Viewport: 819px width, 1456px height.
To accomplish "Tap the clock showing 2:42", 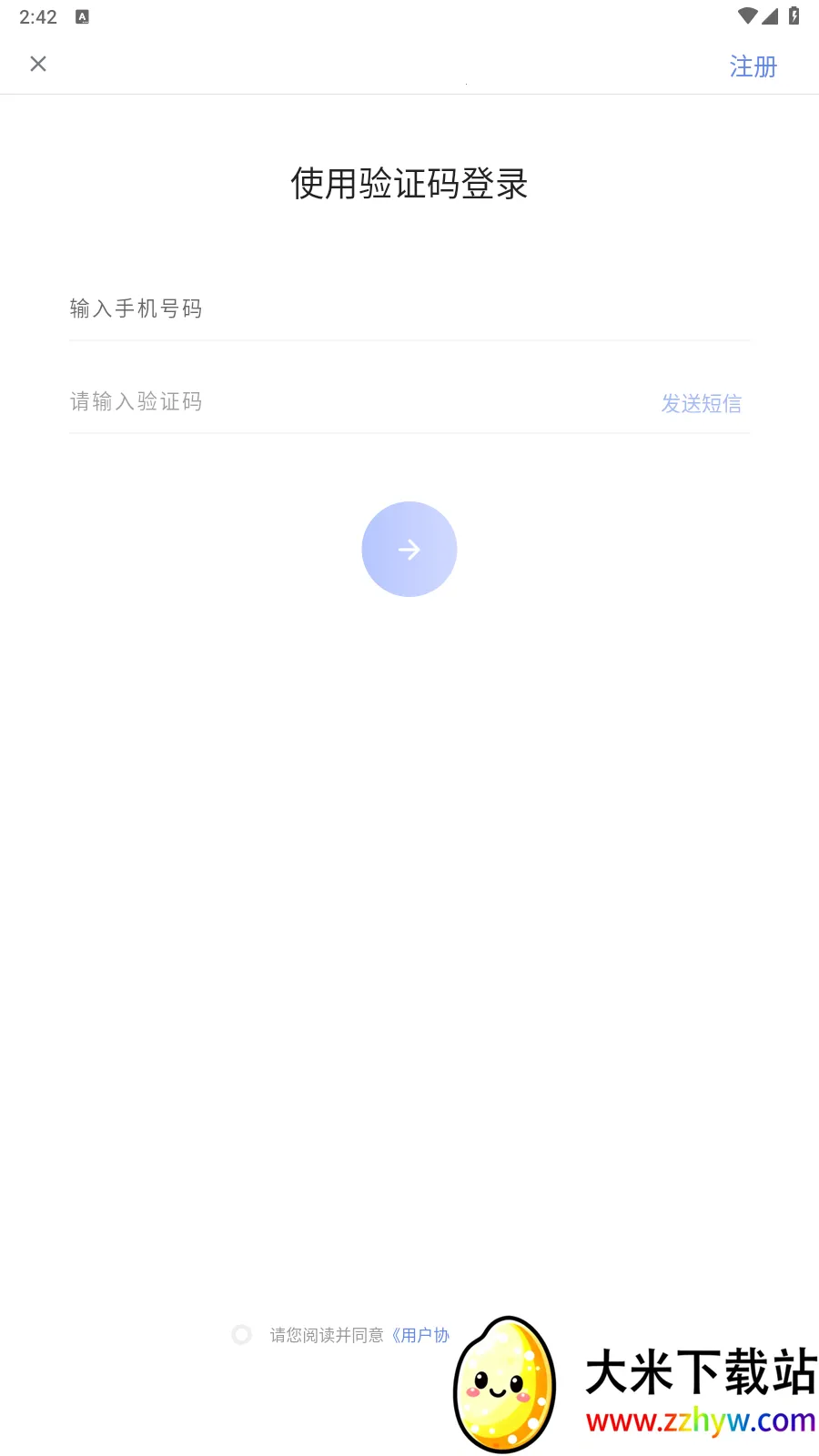I will coord(38,15).
